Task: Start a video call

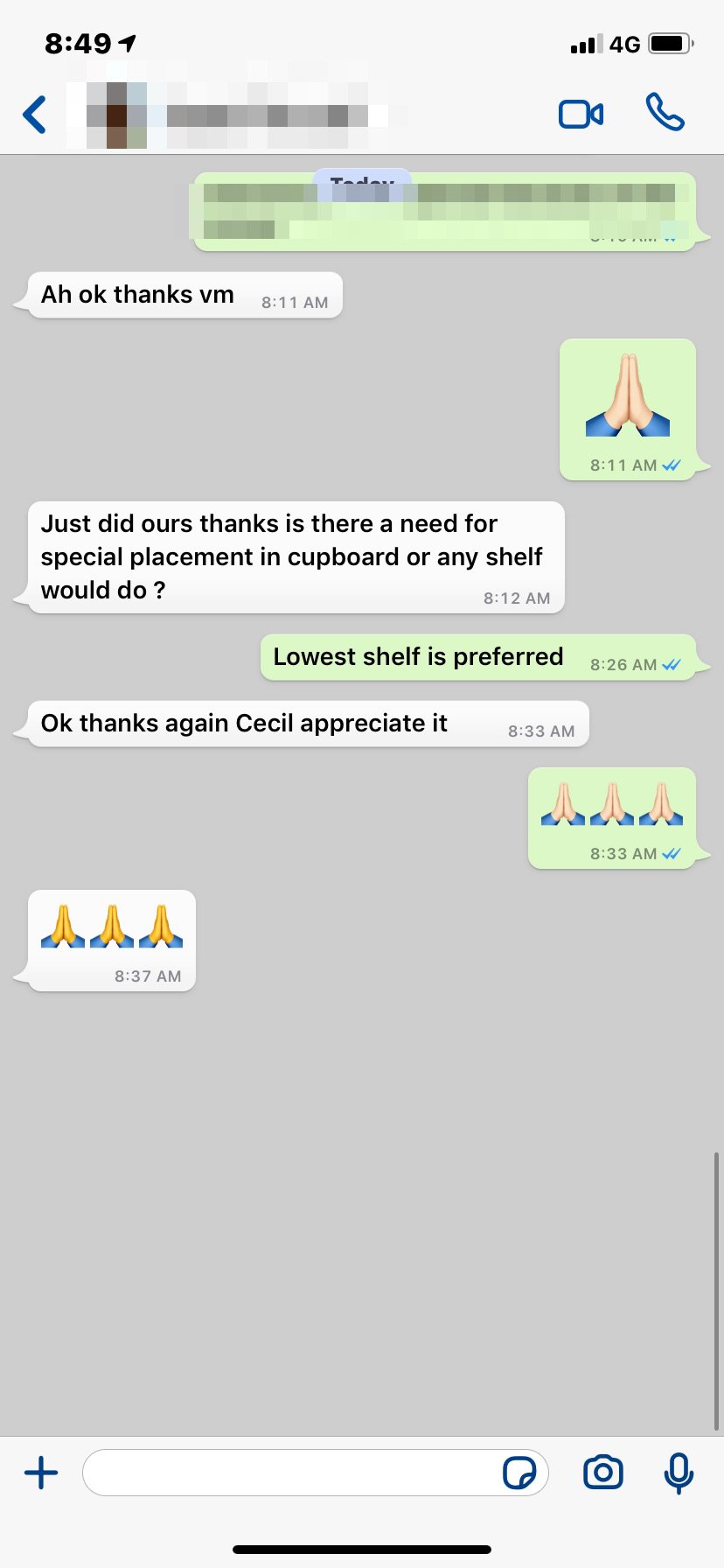Action: 581,115
